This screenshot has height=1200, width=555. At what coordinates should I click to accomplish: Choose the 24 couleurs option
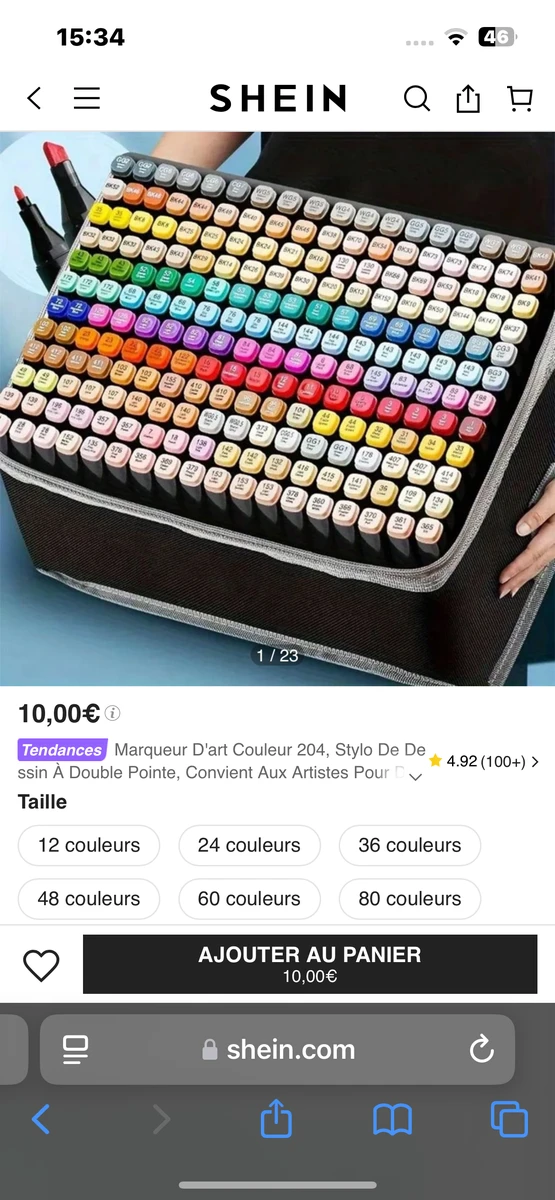click(x=249, y=845)
